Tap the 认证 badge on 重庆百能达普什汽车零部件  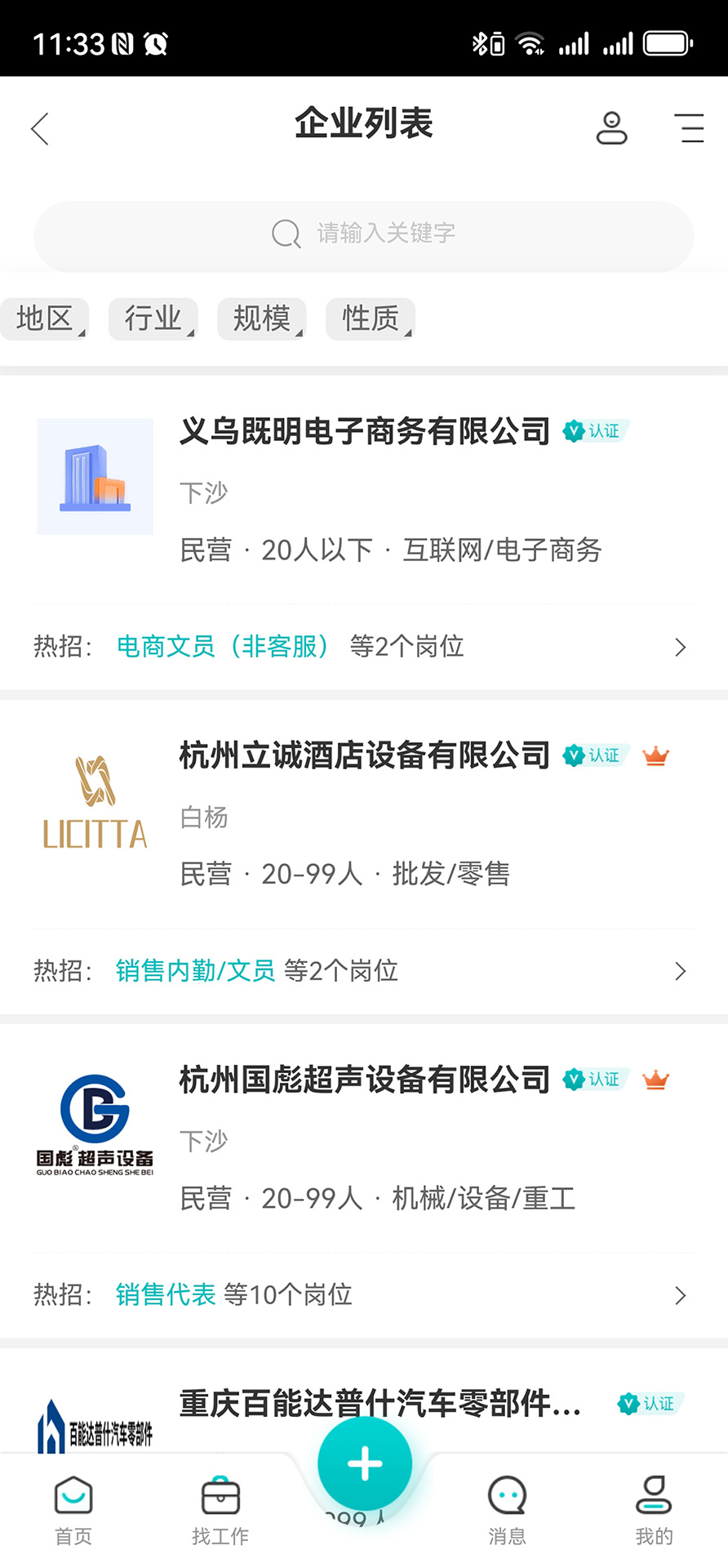[x=649, y=1405]
